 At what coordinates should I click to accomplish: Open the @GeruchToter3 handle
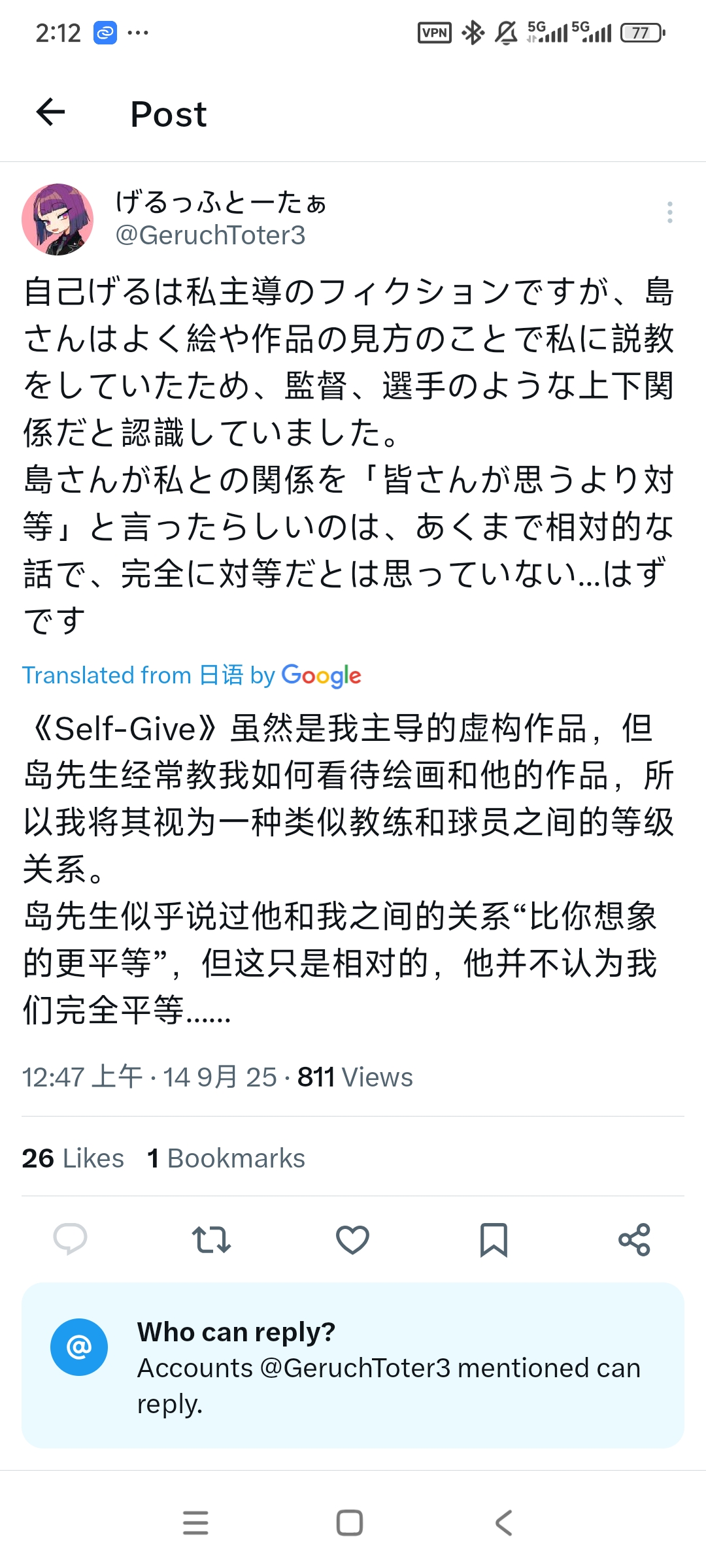pos(210,235)
